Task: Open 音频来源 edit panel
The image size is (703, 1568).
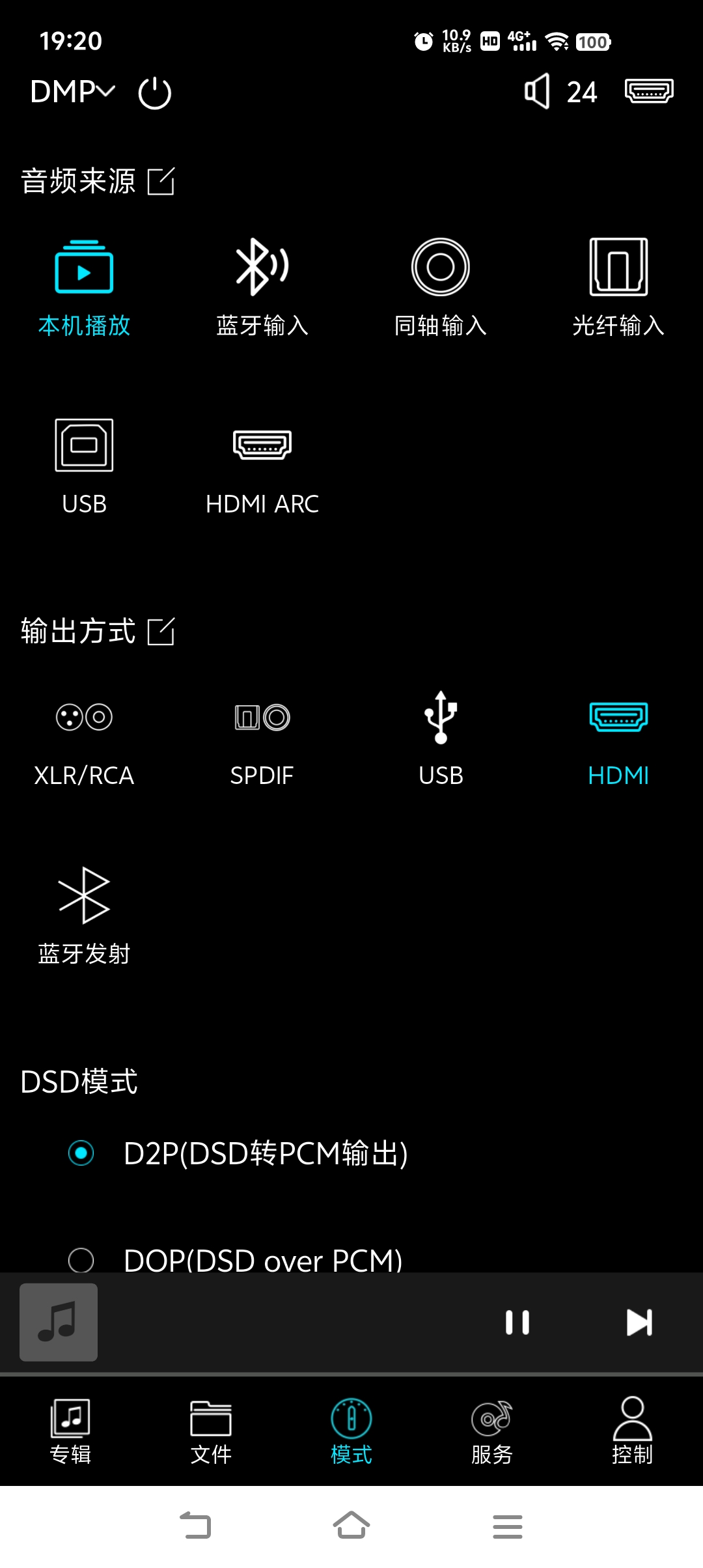Action: [x=162, y=182]
